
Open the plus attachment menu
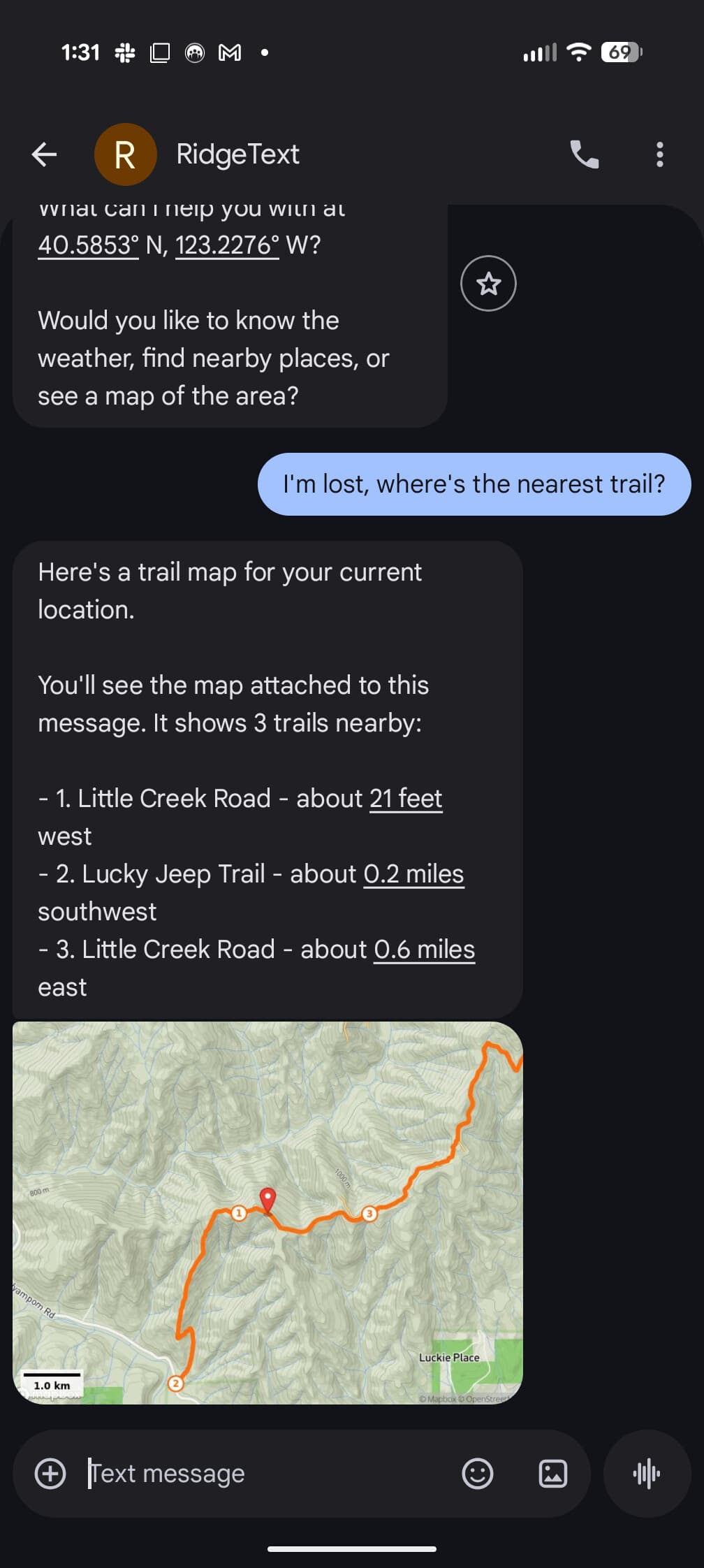tap(51, 1473)
